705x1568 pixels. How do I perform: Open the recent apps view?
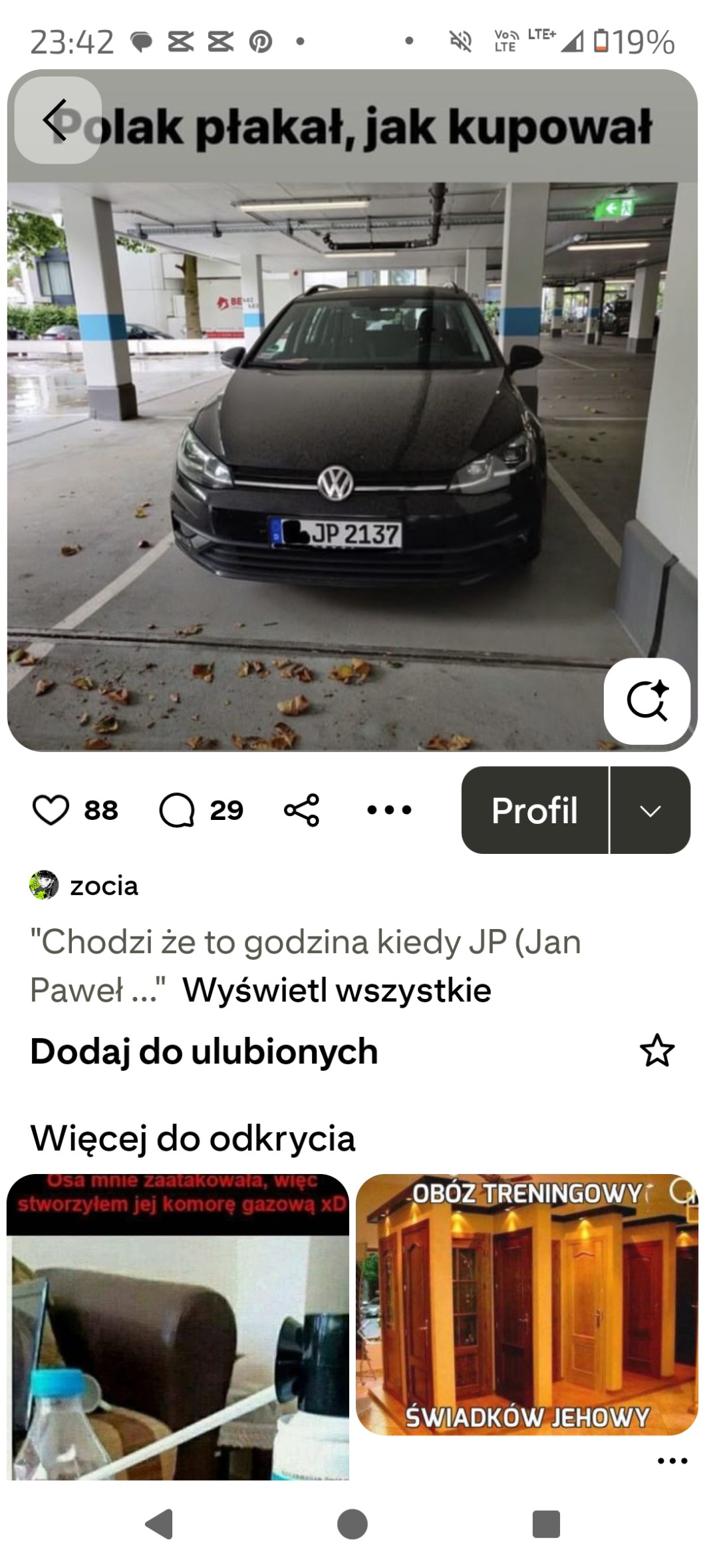coord(546,1524)
